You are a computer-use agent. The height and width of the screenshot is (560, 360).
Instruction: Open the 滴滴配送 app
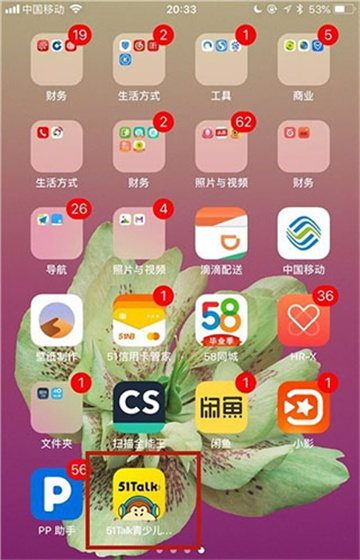(221, 233)
